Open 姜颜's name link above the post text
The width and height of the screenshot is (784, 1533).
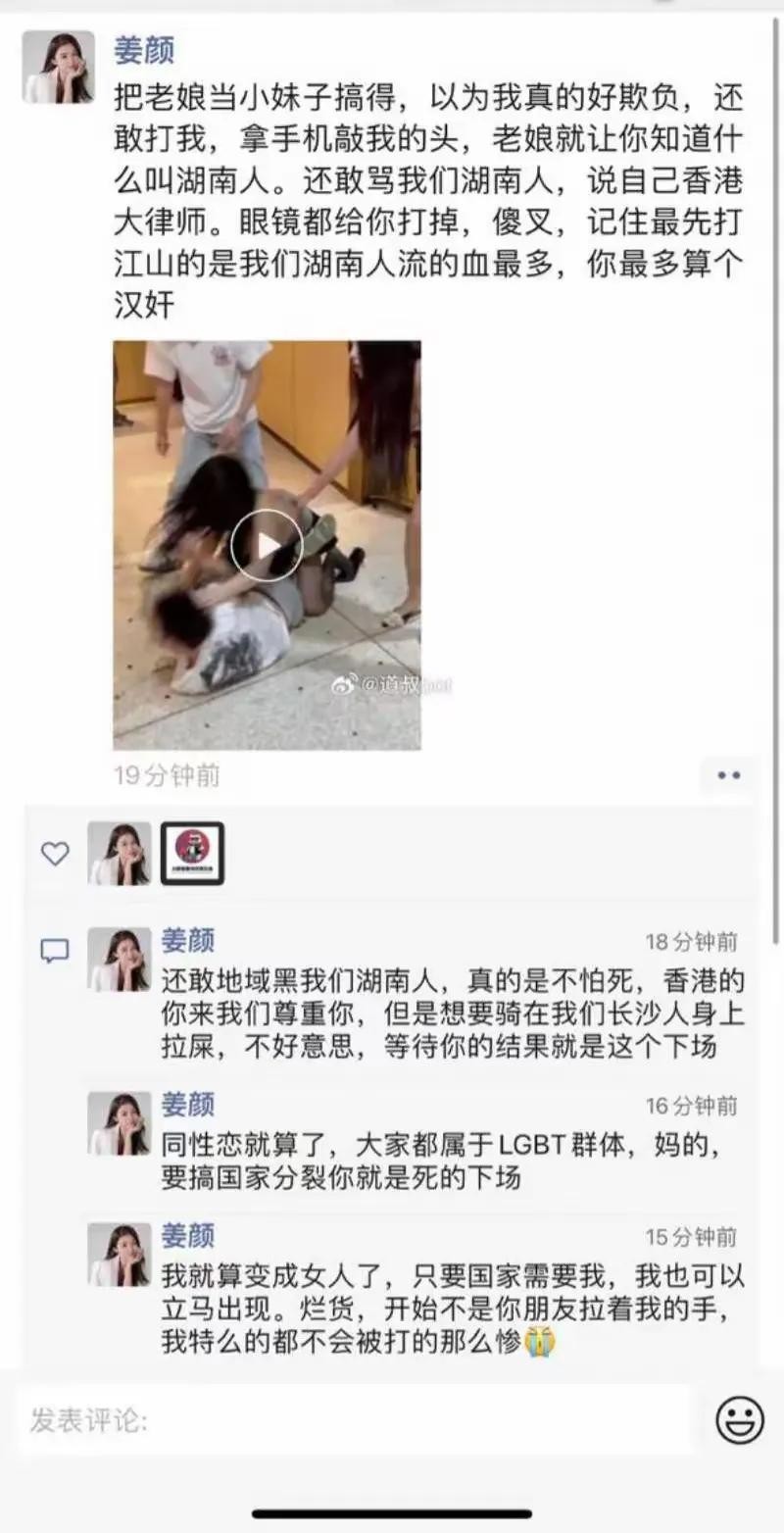[143, 49]
